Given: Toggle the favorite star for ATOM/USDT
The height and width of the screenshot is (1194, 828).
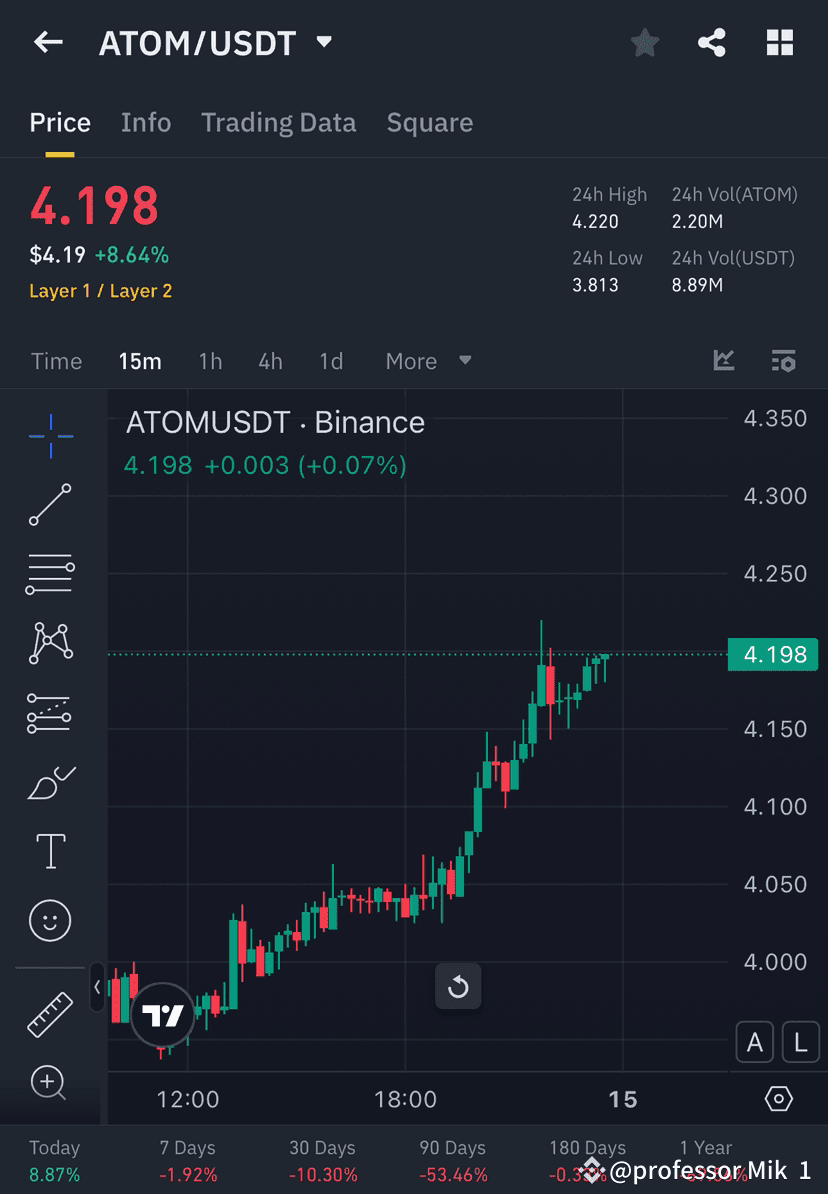Looking at the screenshot, I should (x=644, y=42).
